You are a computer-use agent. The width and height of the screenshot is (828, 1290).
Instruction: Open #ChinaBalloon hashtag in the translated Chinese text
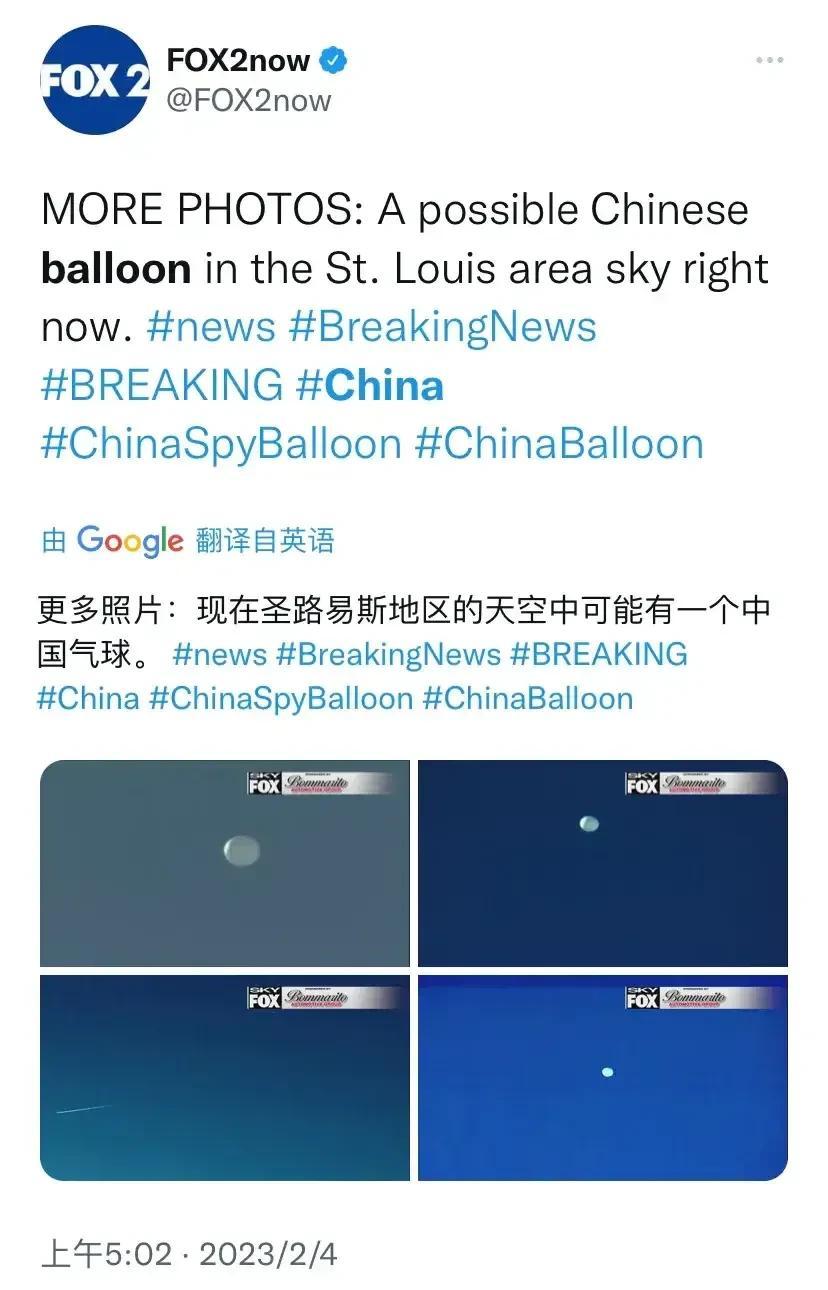527,697
